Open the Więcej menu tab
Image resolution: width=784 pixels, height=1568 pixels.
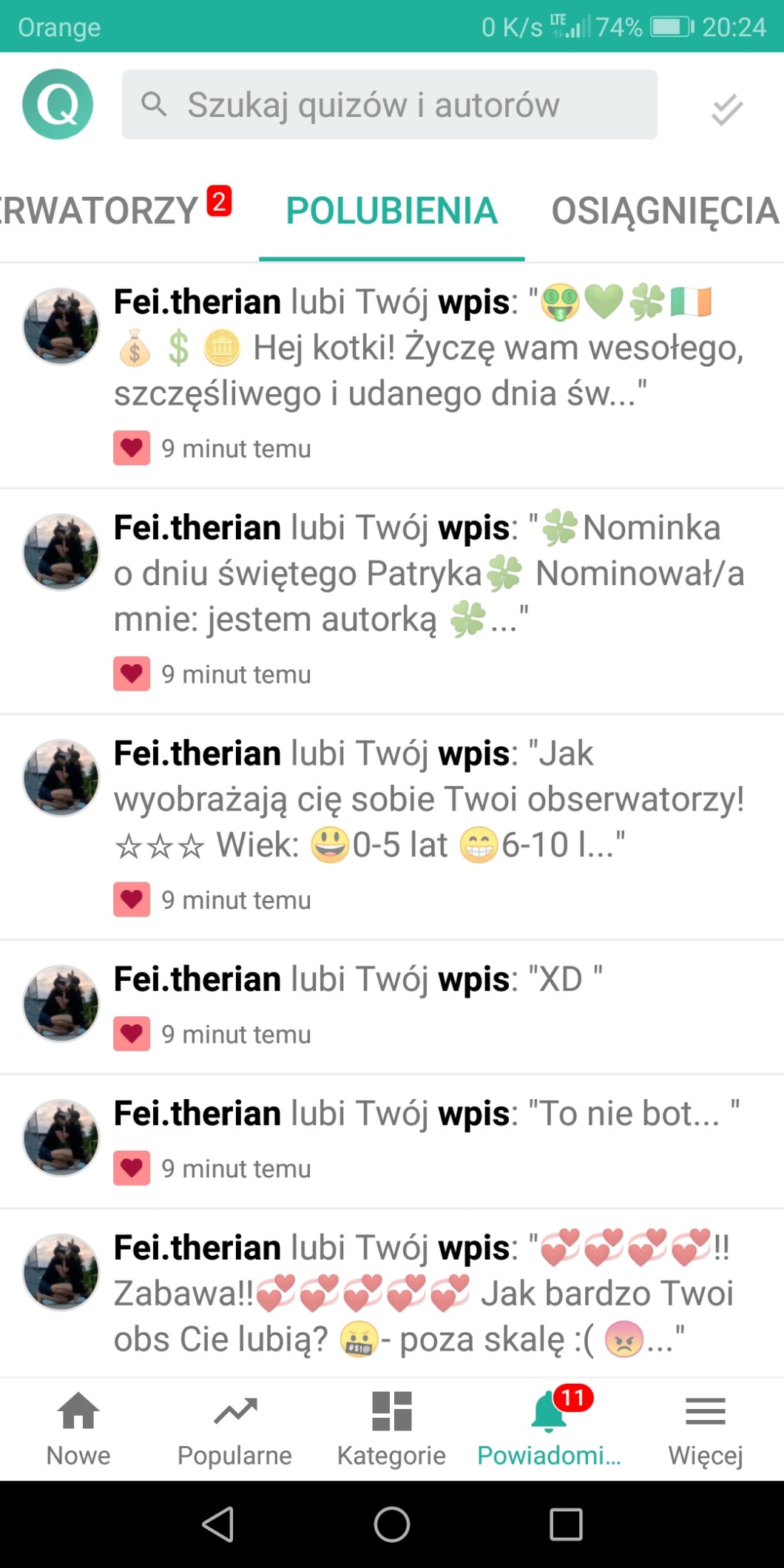point(705,1428)
